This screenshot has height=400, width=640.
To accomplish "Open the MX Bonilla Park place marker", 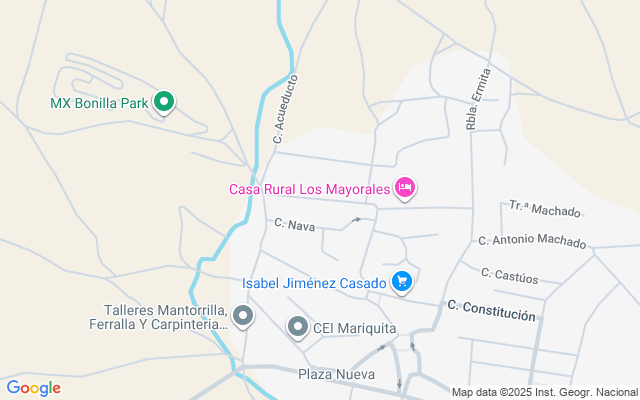I will [166, 102].
